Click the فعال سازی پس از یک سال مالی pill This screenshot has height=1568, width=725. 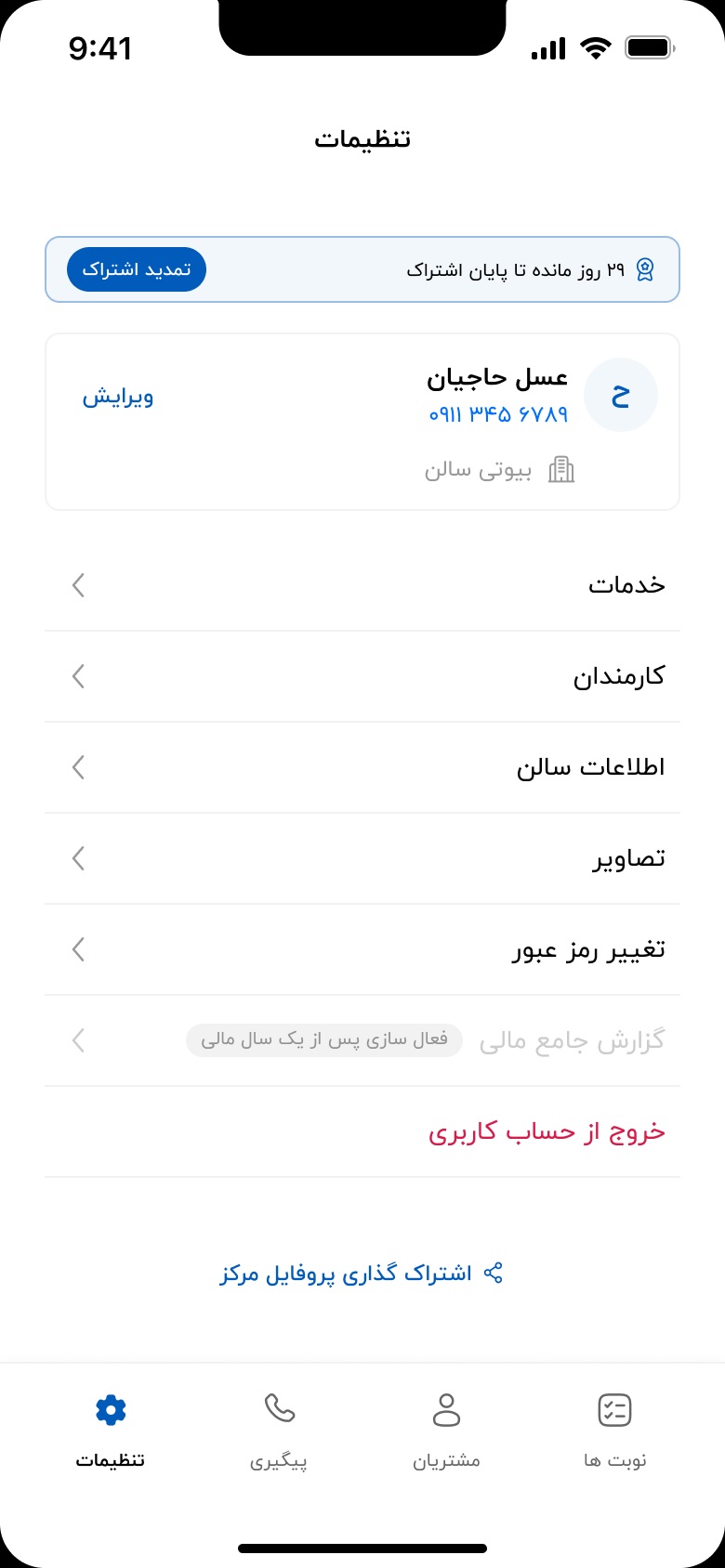click(324, 1040)
